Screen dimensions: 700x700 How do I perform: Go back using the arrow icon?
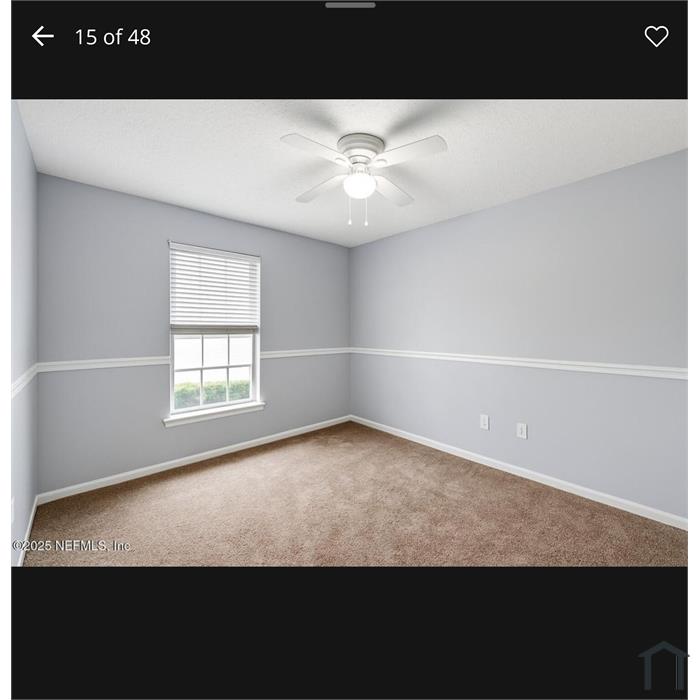tap(42, 37)
